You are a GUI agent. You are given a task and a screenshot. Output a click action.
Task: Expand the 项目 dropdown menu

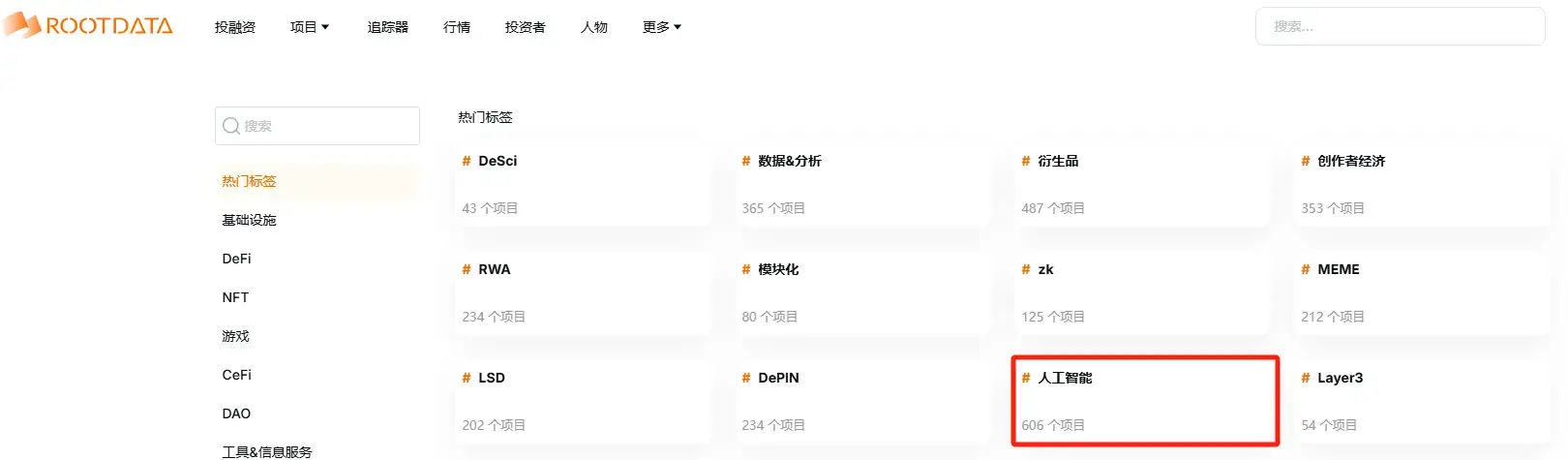coord(310,27)
